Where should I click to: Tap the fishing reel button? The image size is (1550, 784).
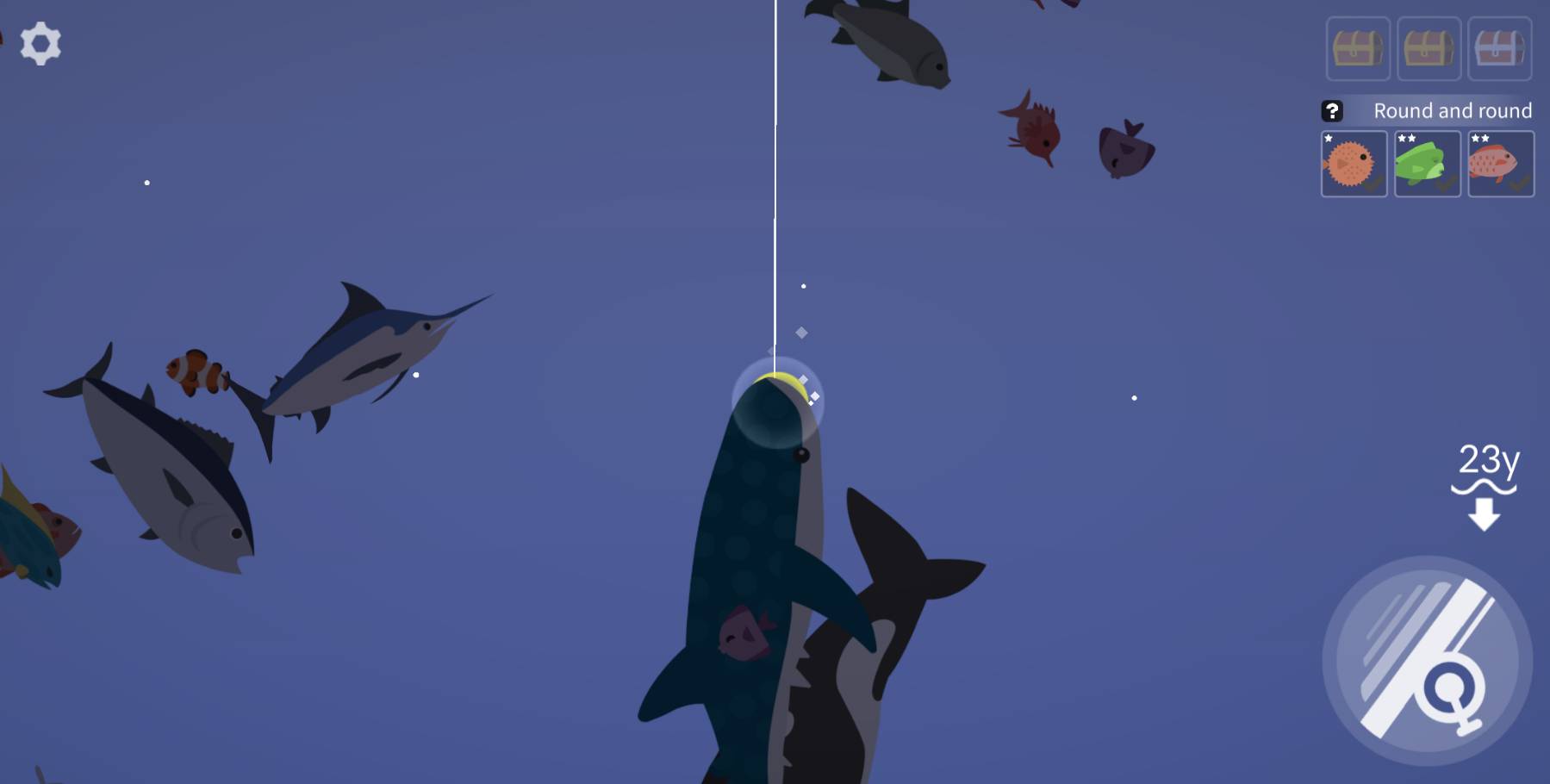coord(1427,661)
